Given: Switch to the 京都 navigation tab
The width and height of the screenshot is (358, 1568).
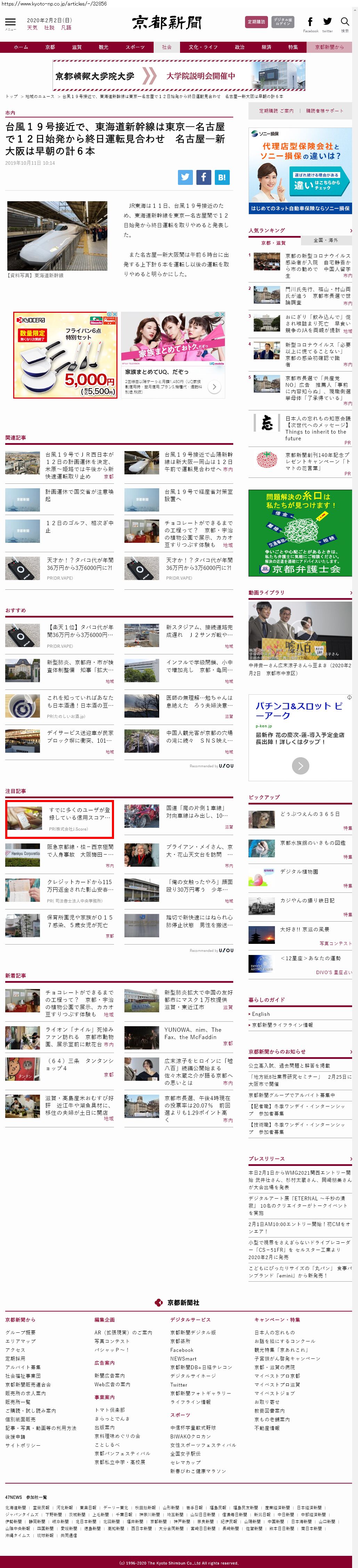Looking at the screenshot, I should [50, 47].
